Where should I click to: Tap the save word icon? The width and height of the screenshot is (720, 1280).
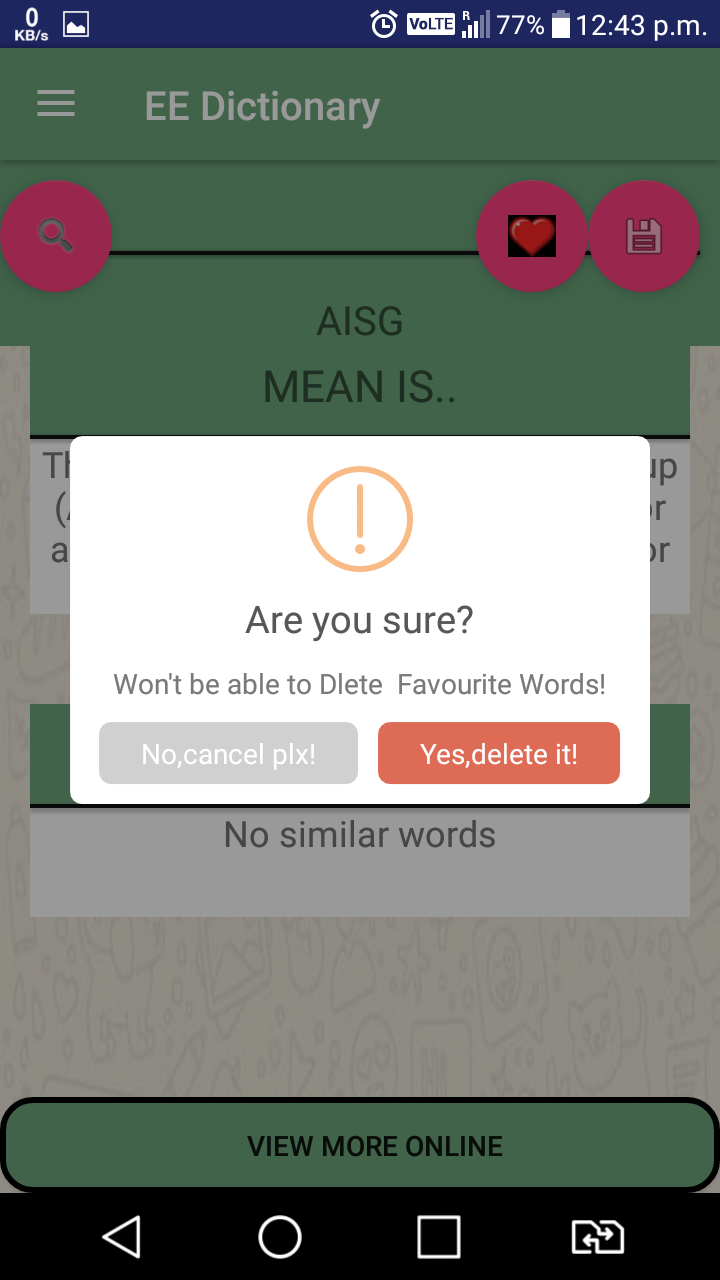pyautogui.click(x=644, y=236)
